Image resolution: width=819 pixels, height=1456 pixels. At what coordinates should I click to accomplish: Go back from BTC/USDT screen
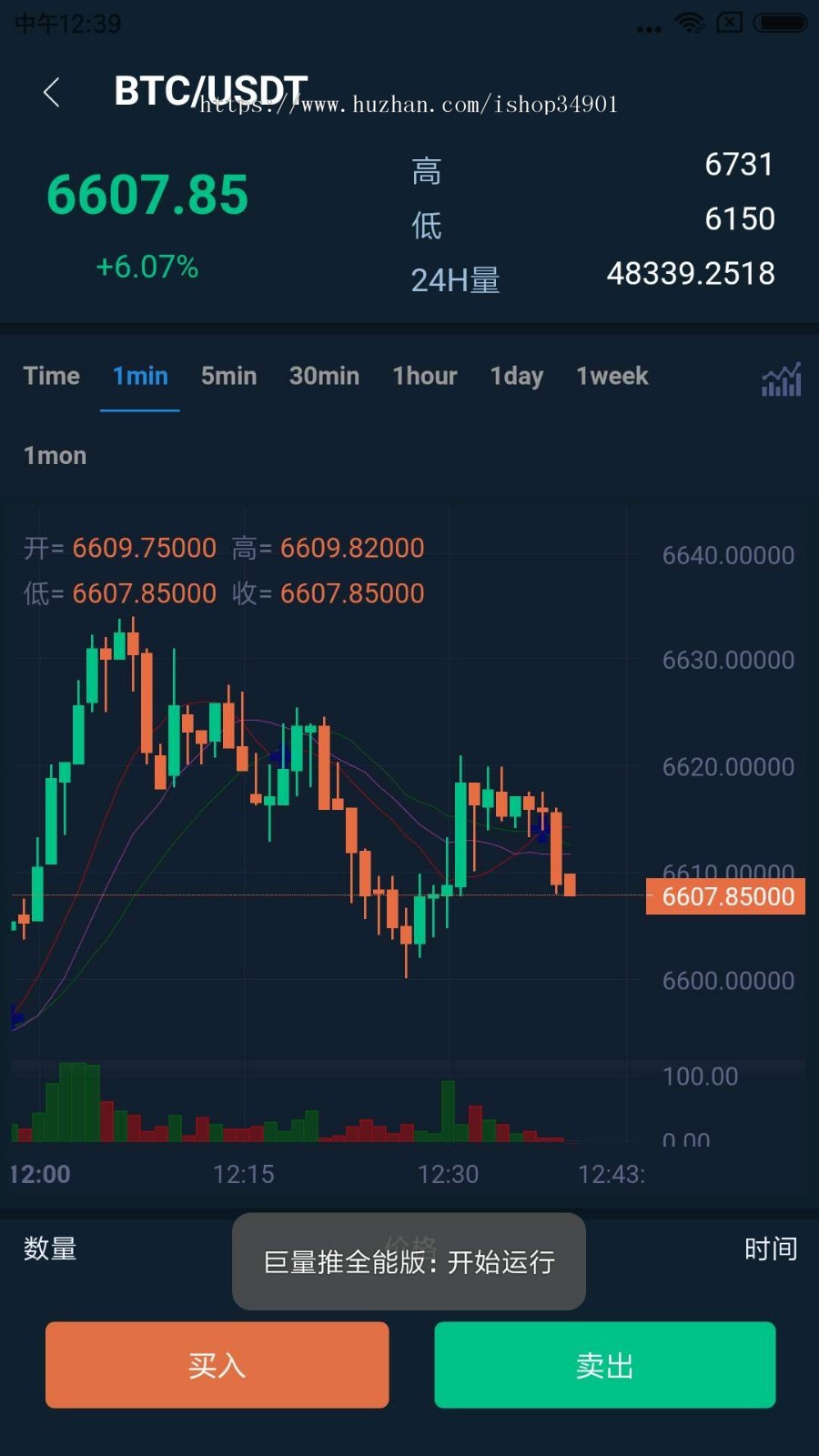coord(52,92)
